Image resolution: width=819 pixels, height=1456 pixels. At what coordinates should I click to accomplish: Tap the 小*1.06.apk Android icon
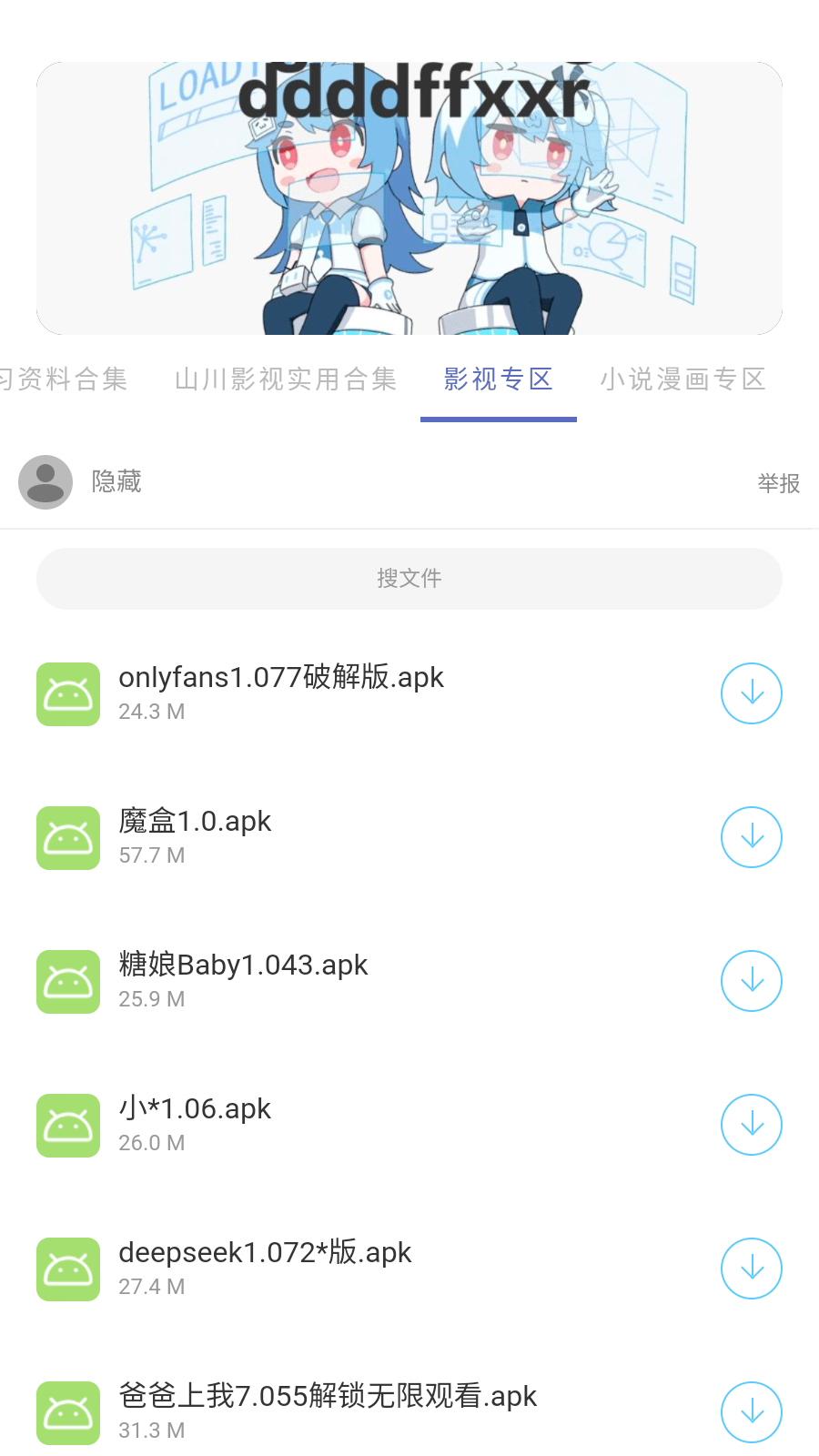(x=67, y=1125)
